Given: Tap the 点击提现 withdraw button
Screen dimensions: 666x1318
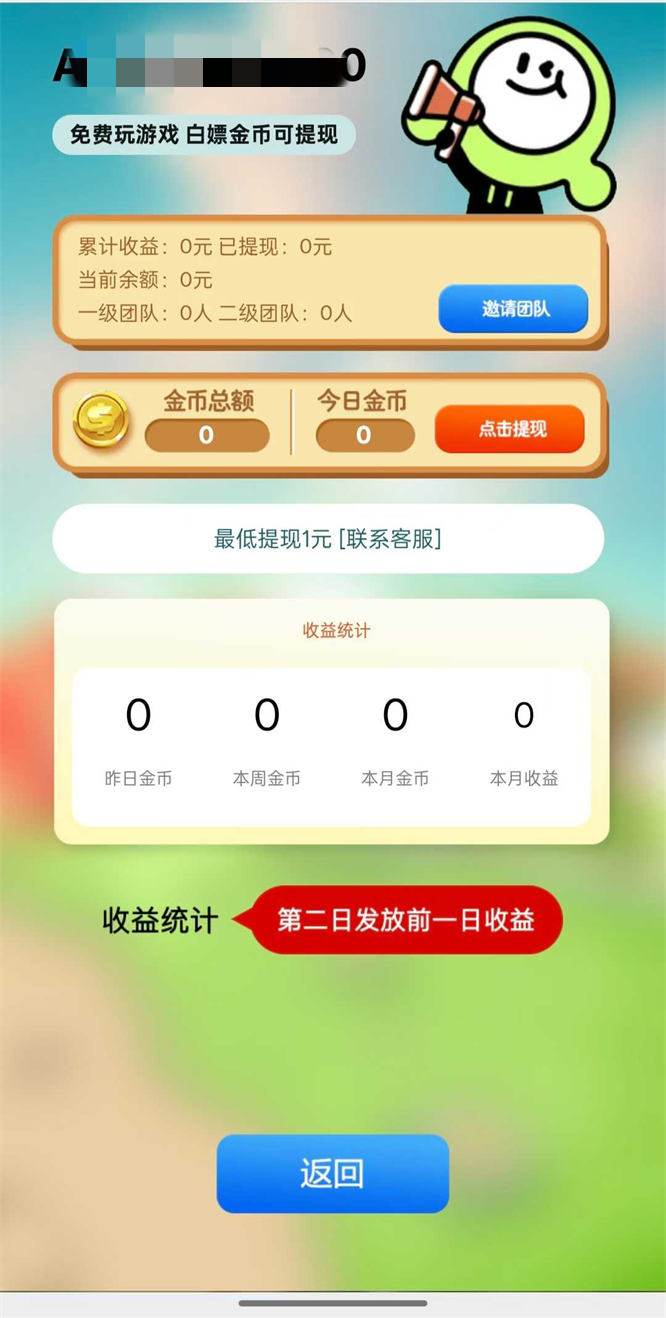Looking at the screenshot, I should click(x=510, y=430).
